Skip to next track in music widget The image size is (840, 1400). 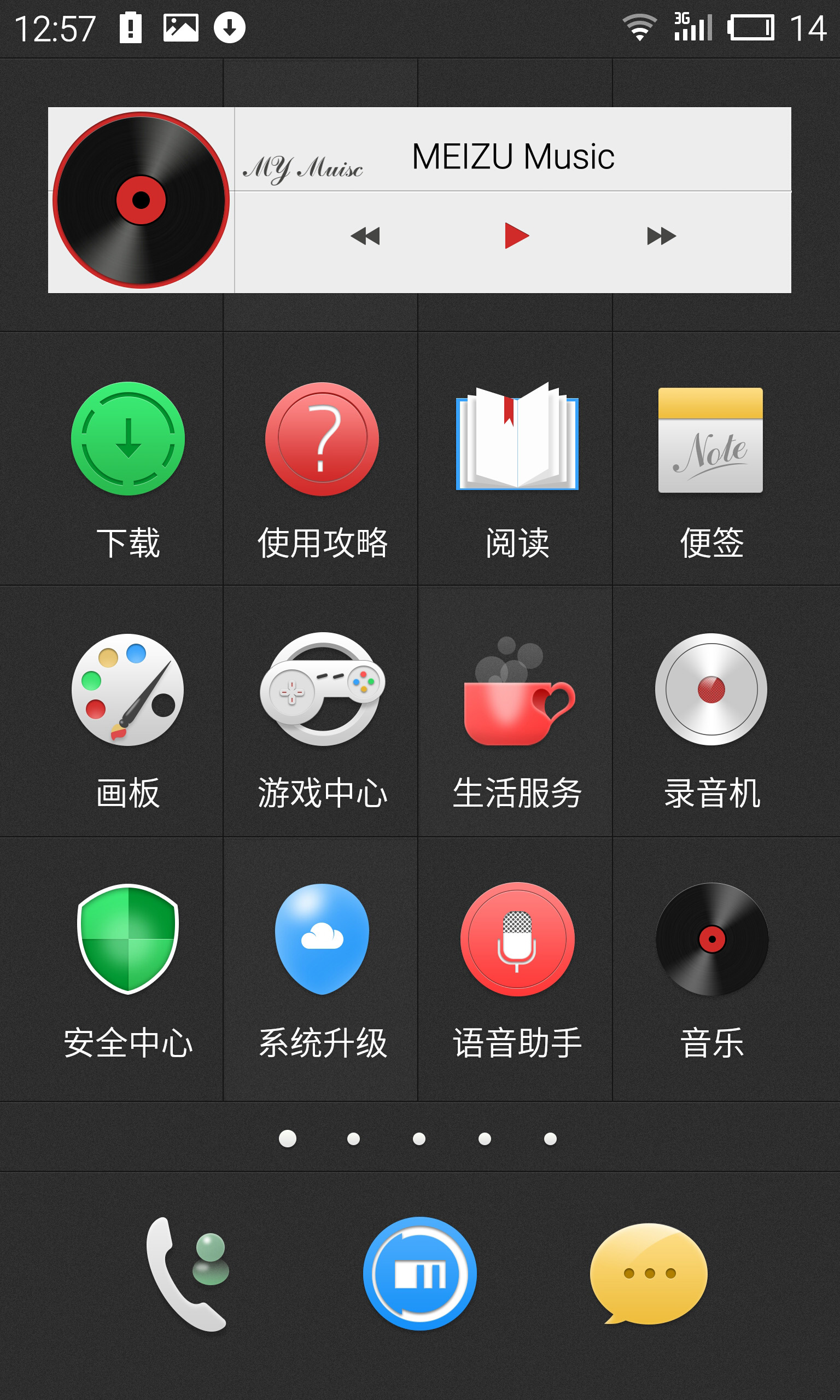tap(661, 235)
